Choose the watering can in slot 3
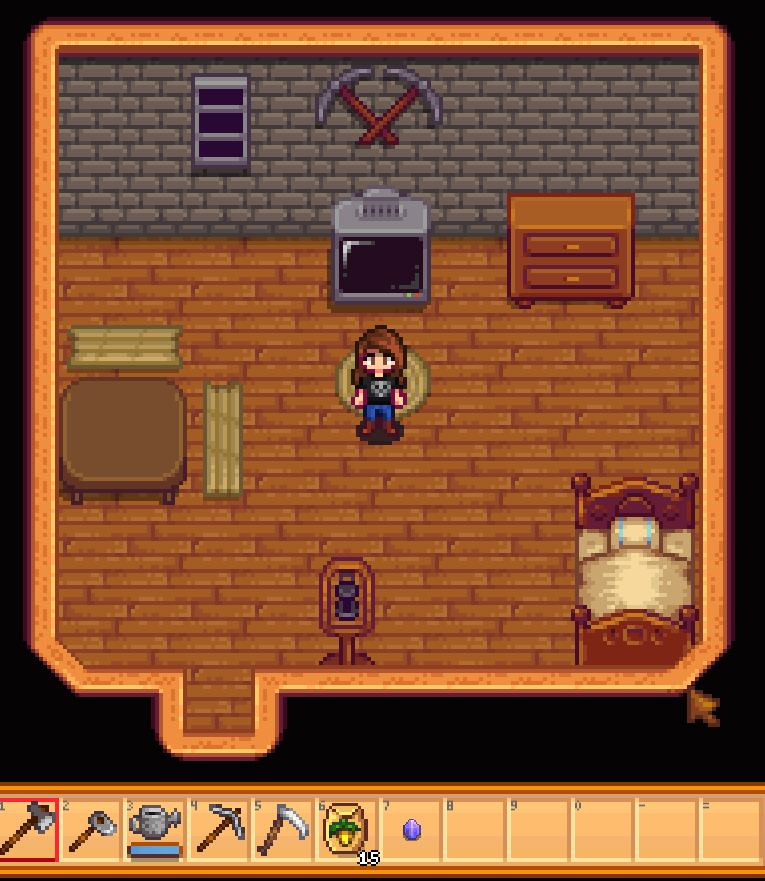765x881 pixels. 155,830
